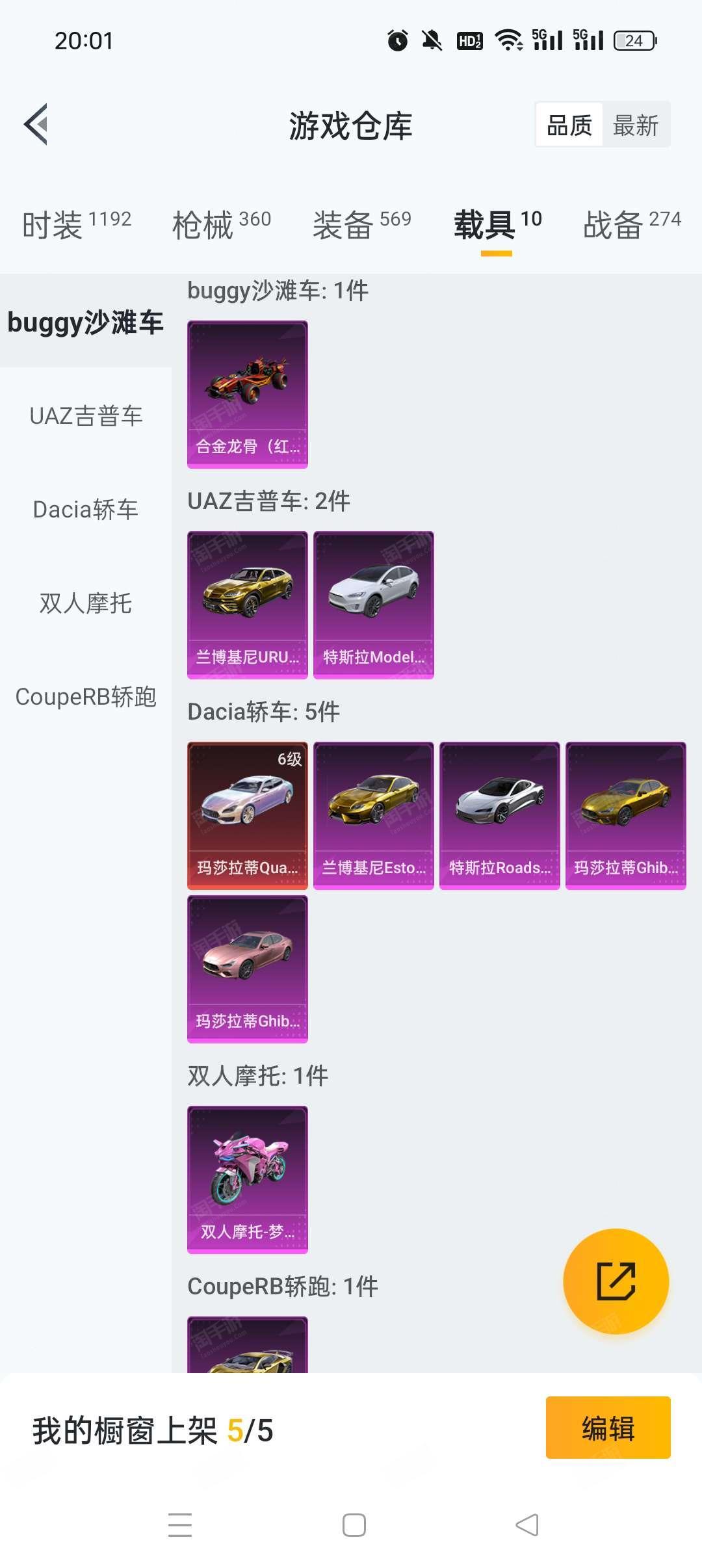The image size is (702, 1568).
Task: Switch to the 装备 tab
Action: (x=362, y=224)
